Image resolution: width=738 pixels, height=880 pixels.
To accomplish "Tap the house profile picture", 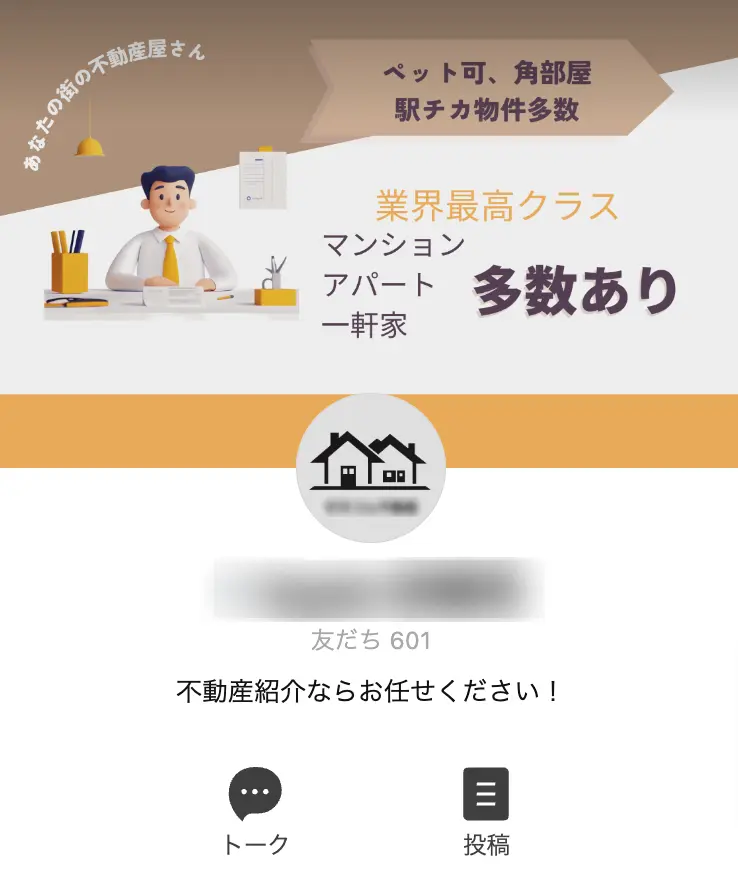I will point(371,468).
